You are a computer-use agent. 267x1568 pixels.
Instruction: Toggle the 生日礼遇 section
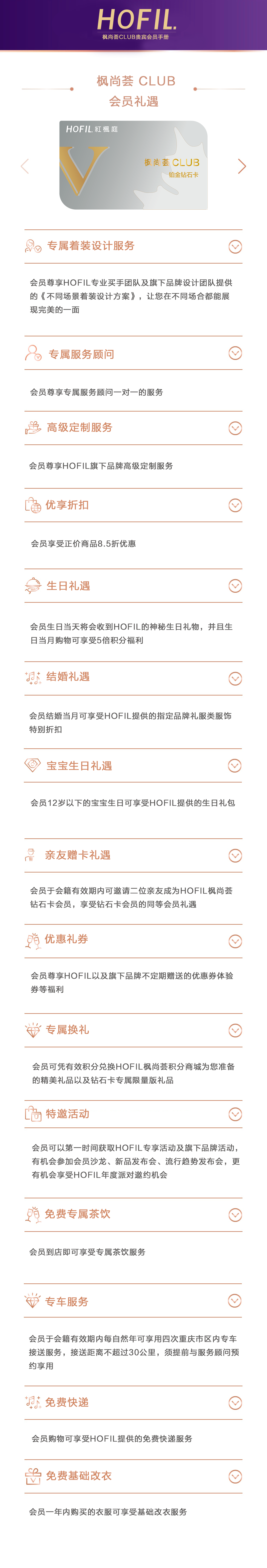click(235, 586)
